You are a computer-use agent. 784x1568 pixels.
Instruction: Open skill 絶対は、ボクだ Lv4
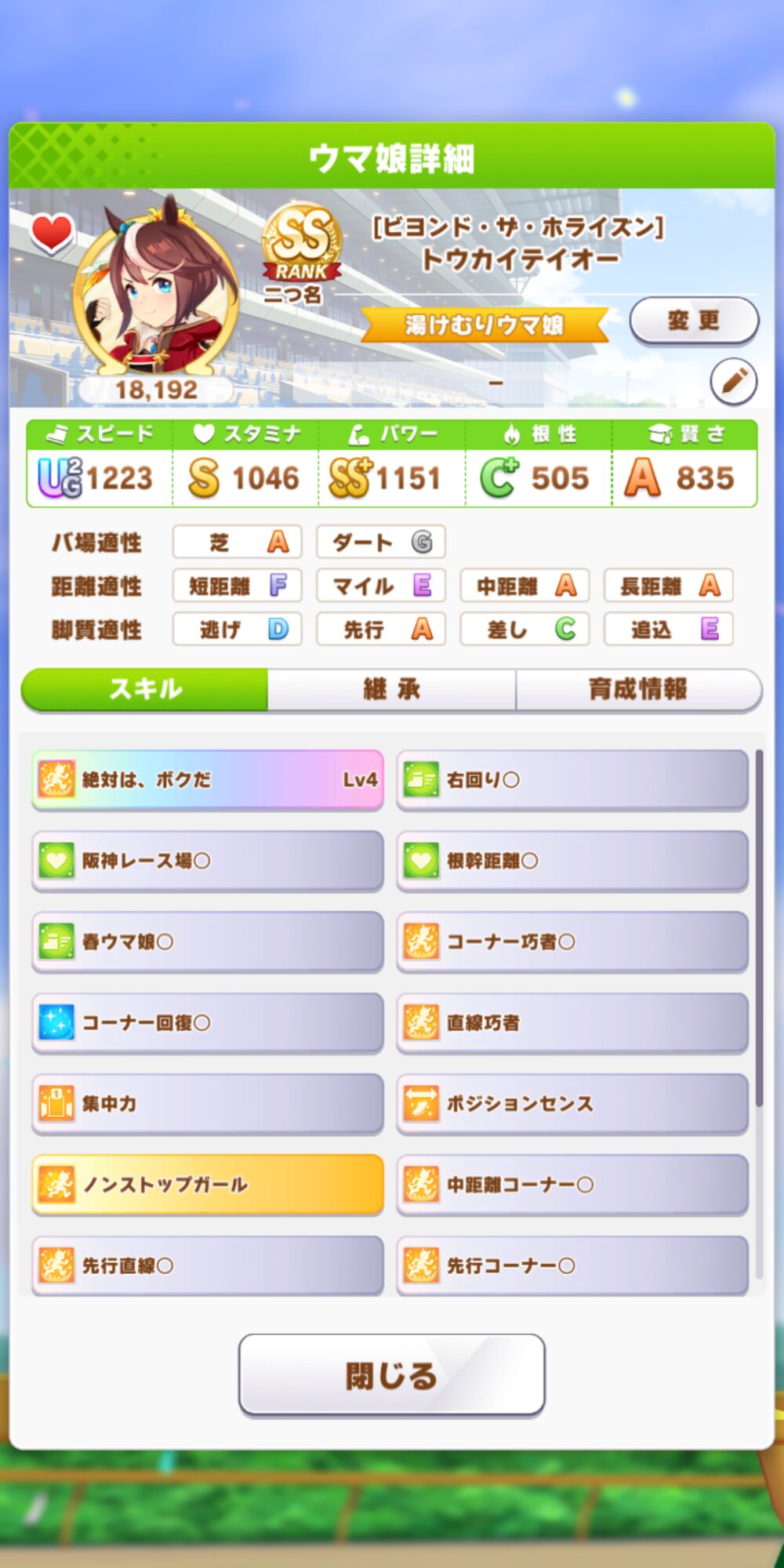click(x=208, y=780)
